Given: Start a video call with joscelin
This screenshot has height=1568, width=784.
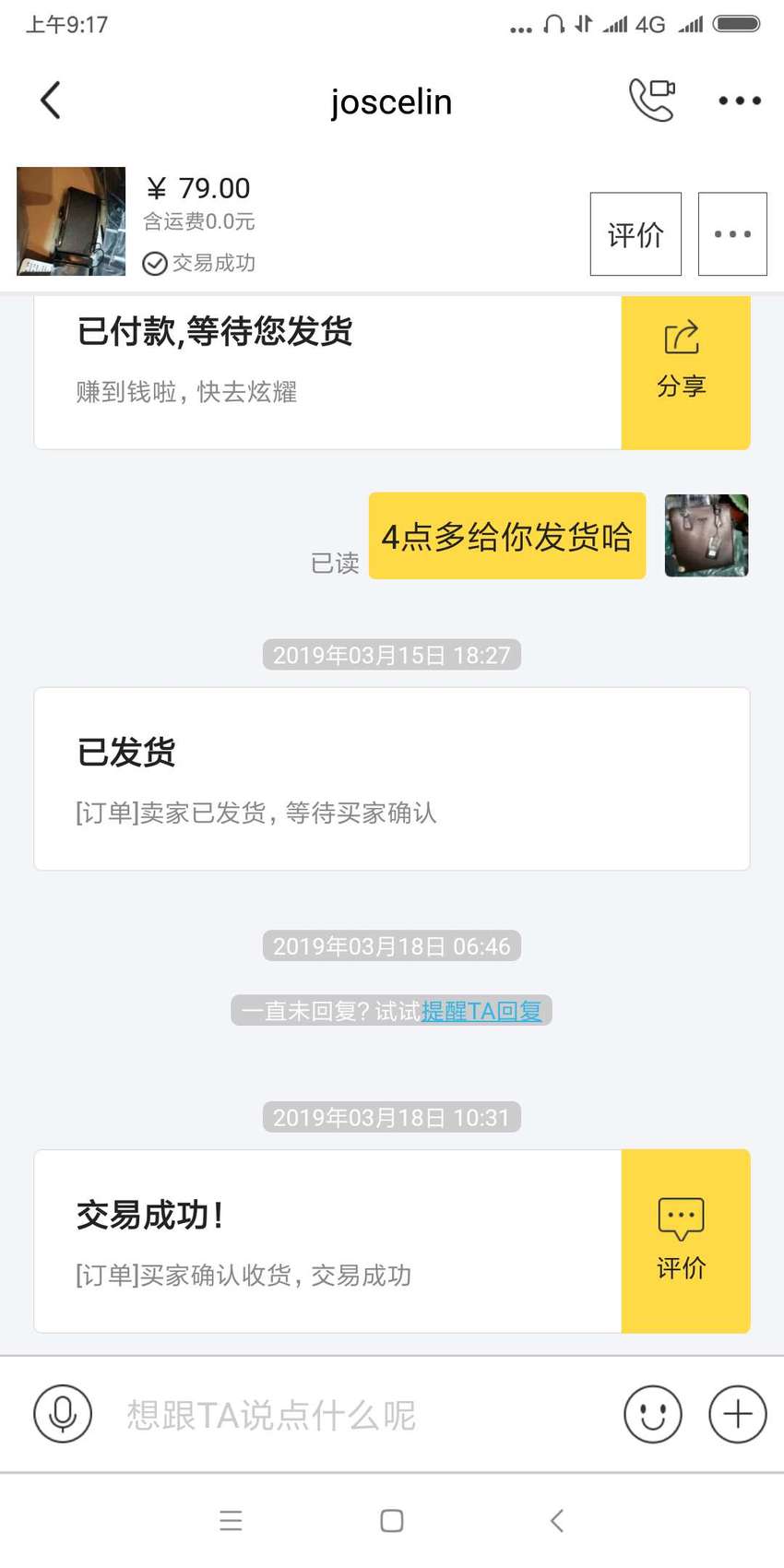Looking at the screenshot, I should (652, 100).
